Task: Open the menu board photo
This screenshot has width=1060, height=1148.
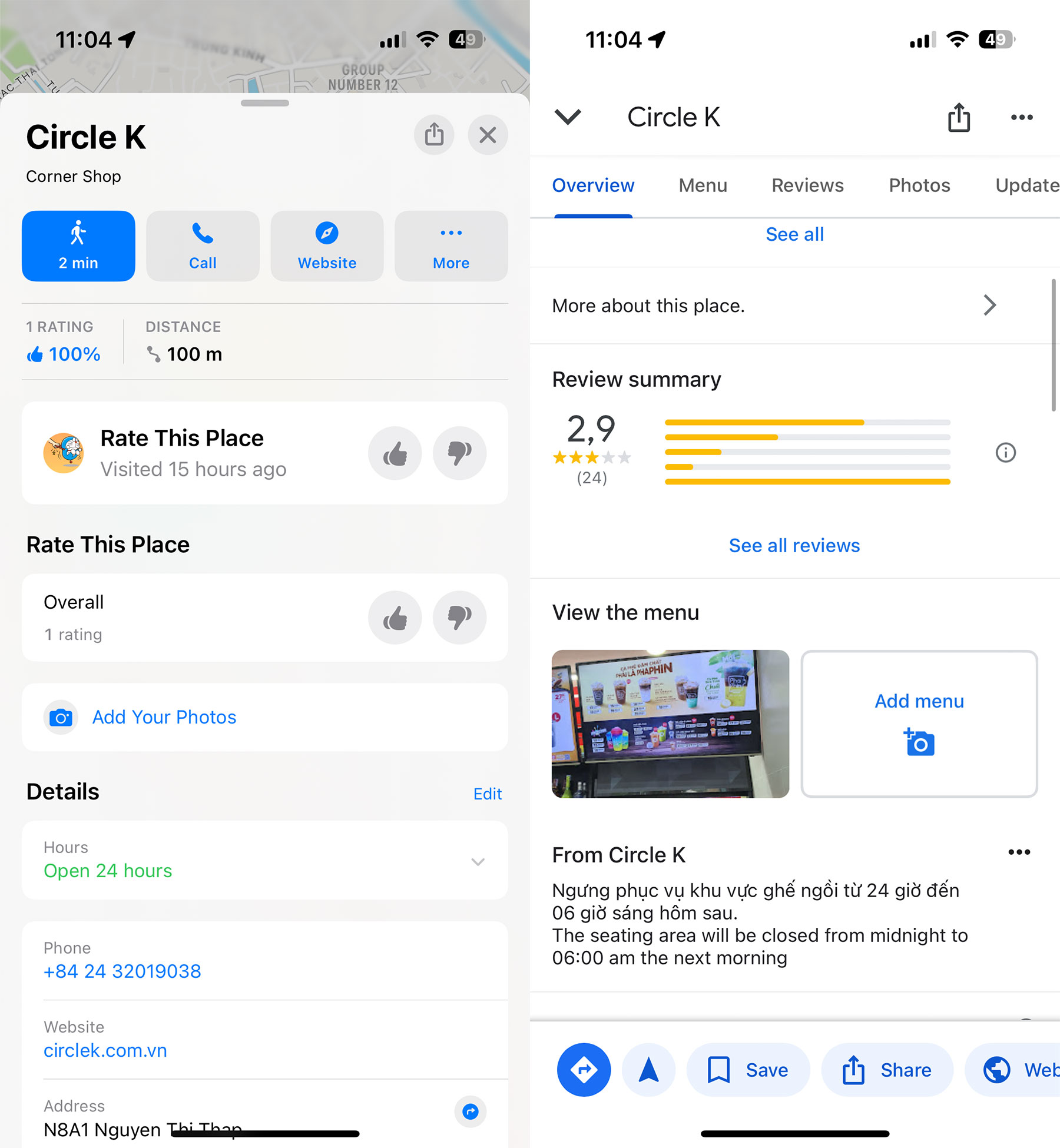Action: click(x=670, y=724)
